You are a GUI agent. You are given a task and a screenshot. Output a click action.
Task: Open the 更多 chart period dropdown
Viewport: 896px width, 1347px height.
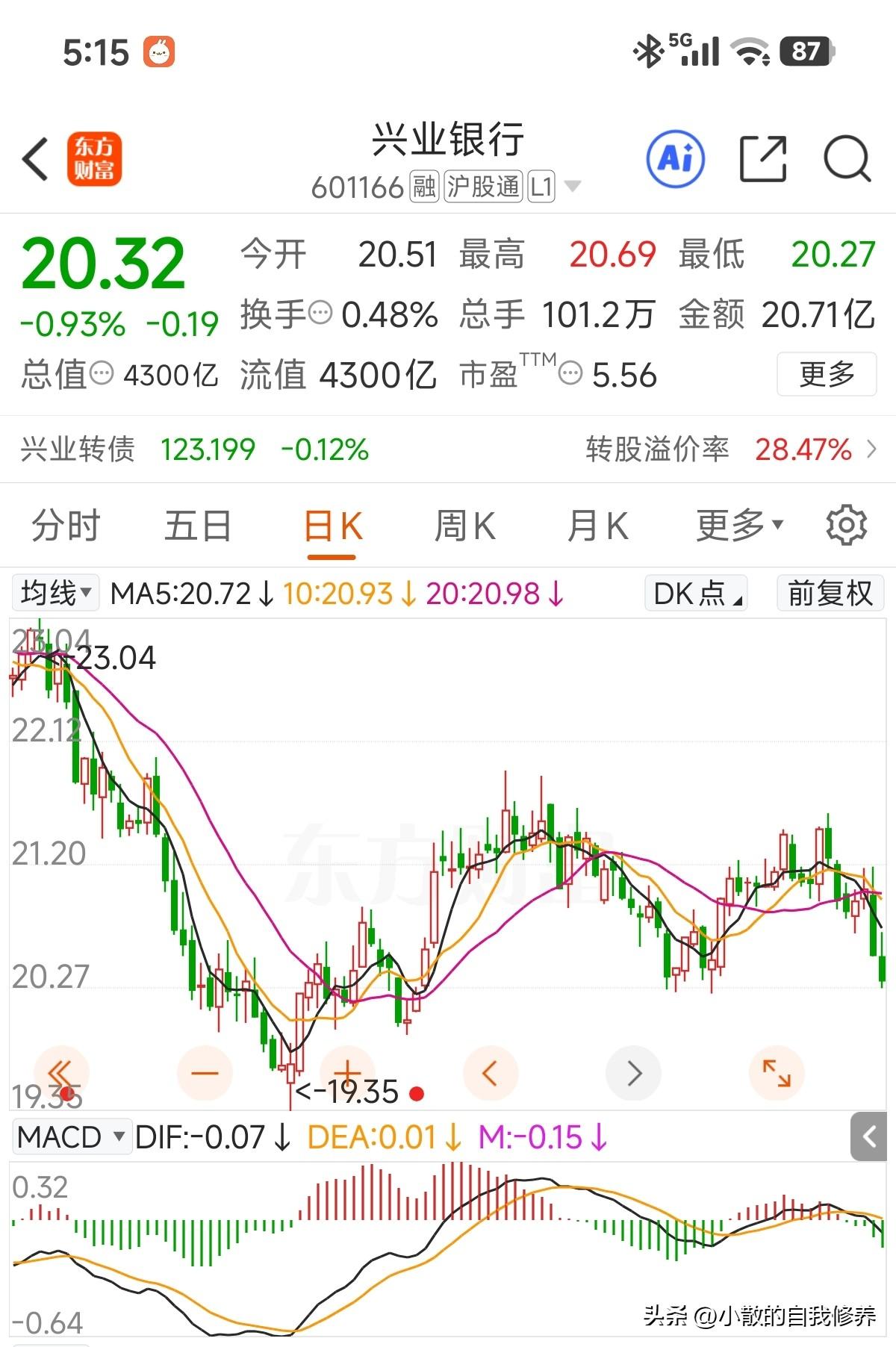[x=738, y=524]
